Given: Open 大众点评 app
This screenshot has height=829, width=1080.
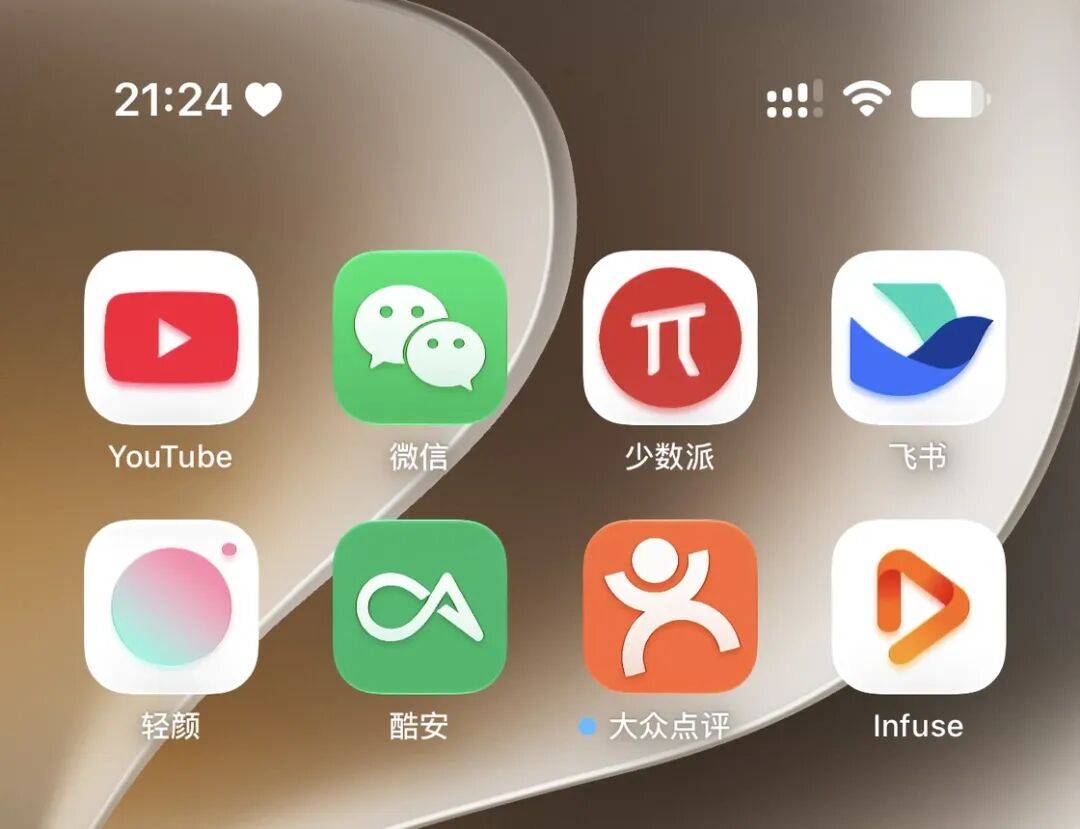Looking at the screenshot, I should 669,607.
